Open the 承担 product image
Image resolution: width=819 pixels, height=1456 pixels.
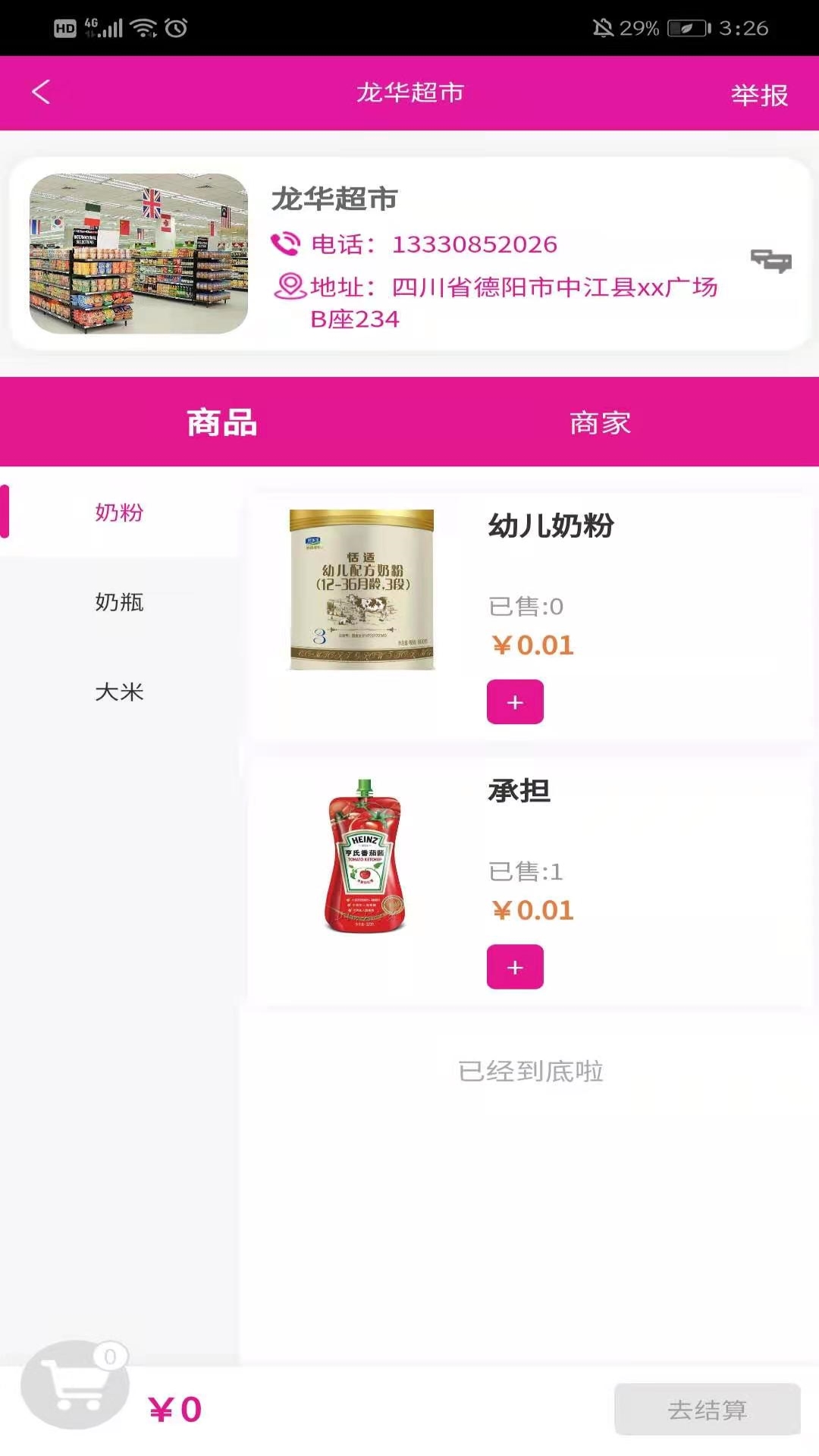[363, 856]
